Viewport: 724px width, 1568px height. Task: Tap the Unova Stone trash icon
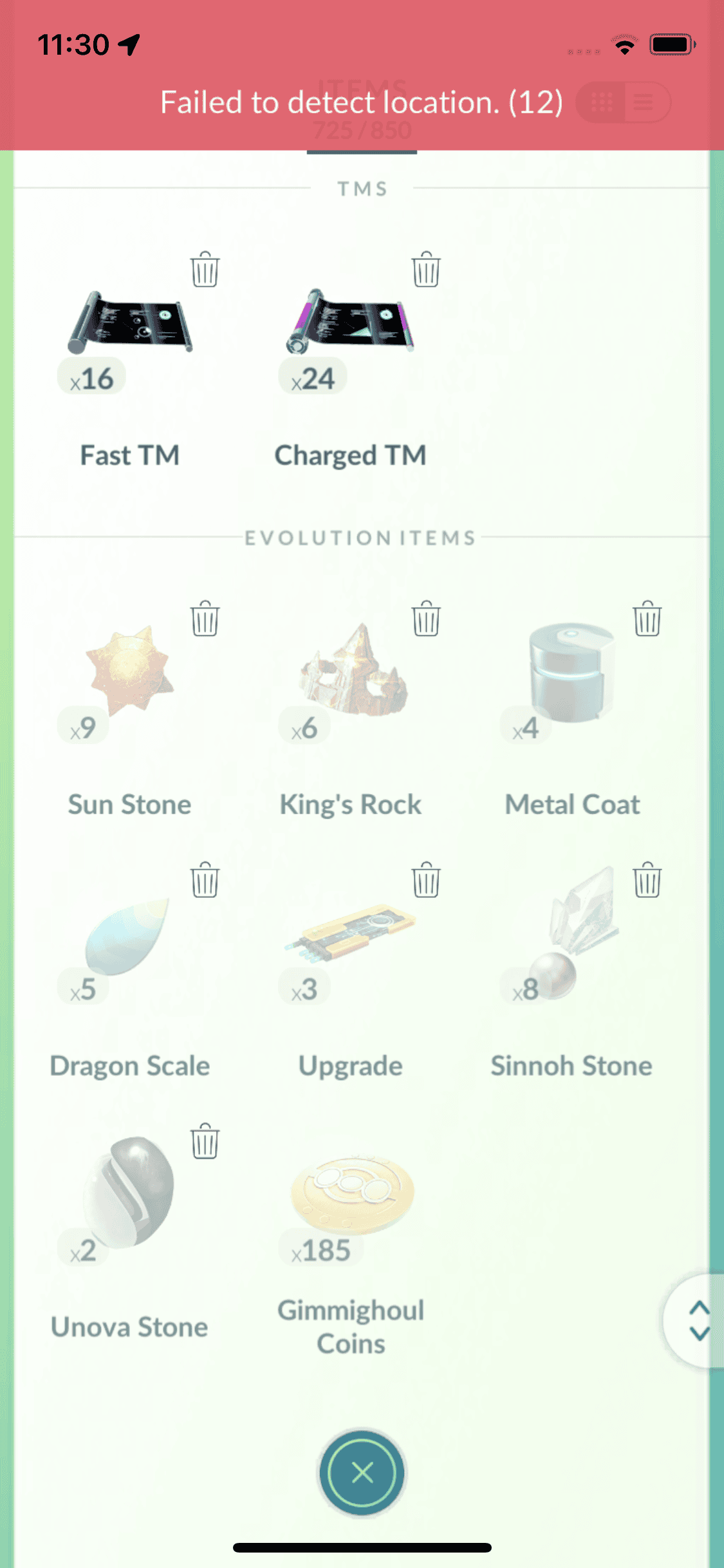[x=205, y=1141]
